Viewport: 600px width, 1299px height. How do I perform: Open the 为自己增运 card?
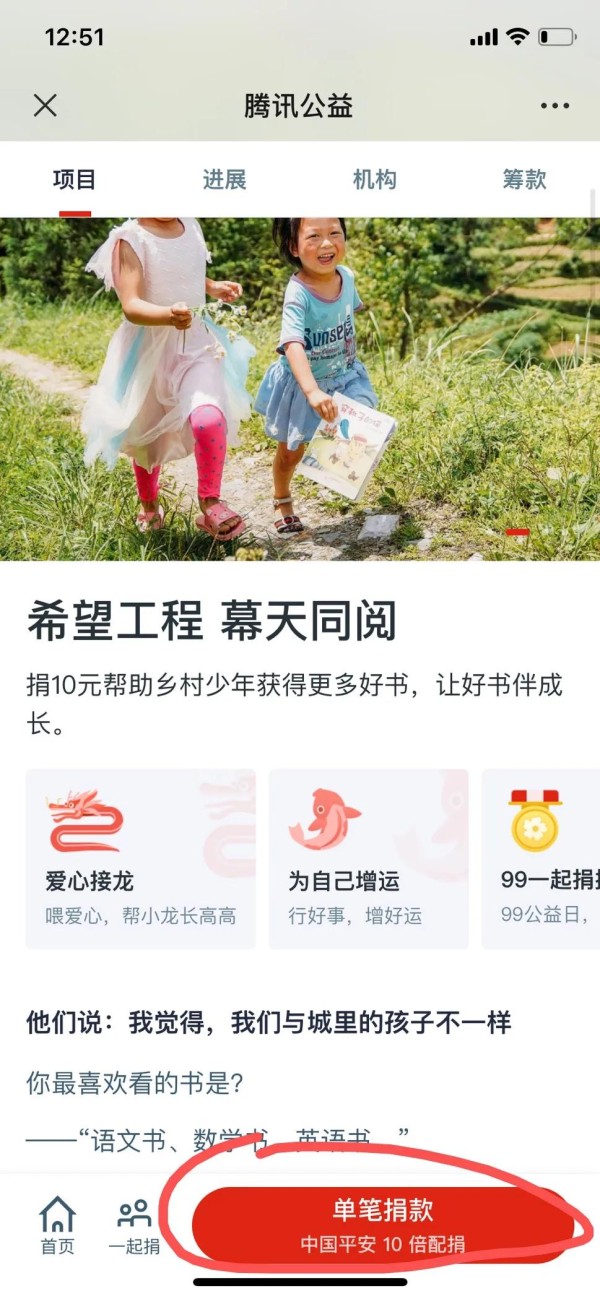(369, 858)
